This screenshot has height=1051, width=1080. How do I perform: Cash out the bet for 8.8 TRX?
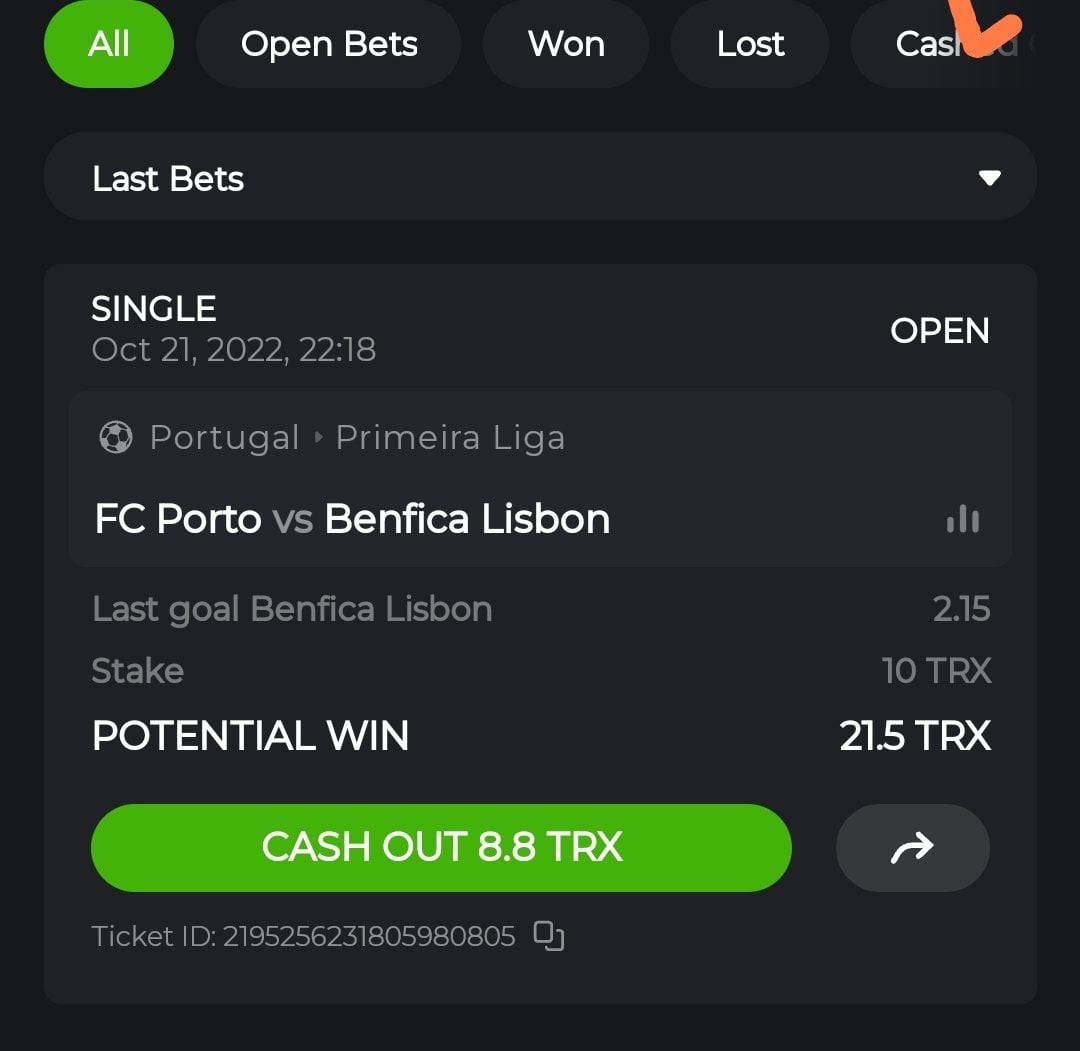[441, 847]
